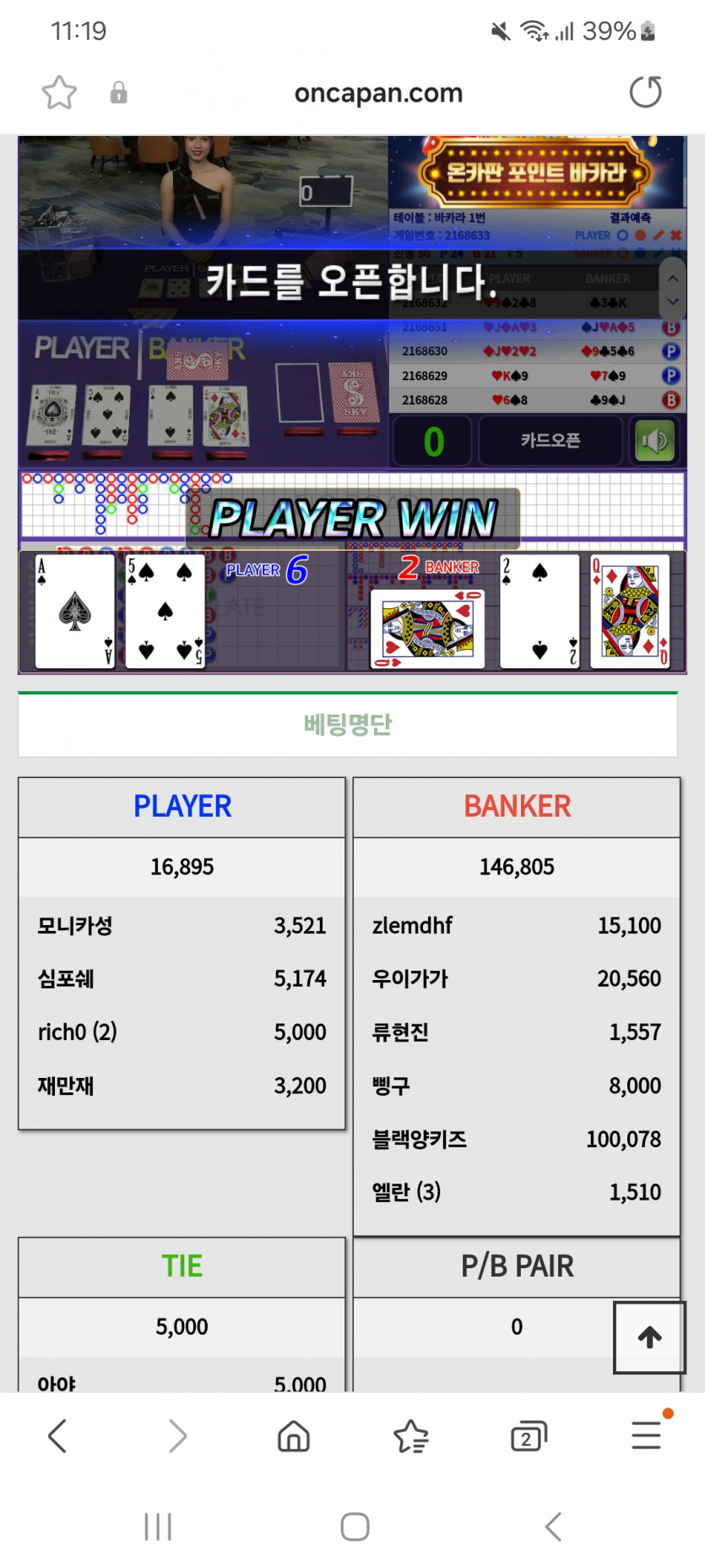Open system recent apps
705x1568 pixels.
point(158,1527)
